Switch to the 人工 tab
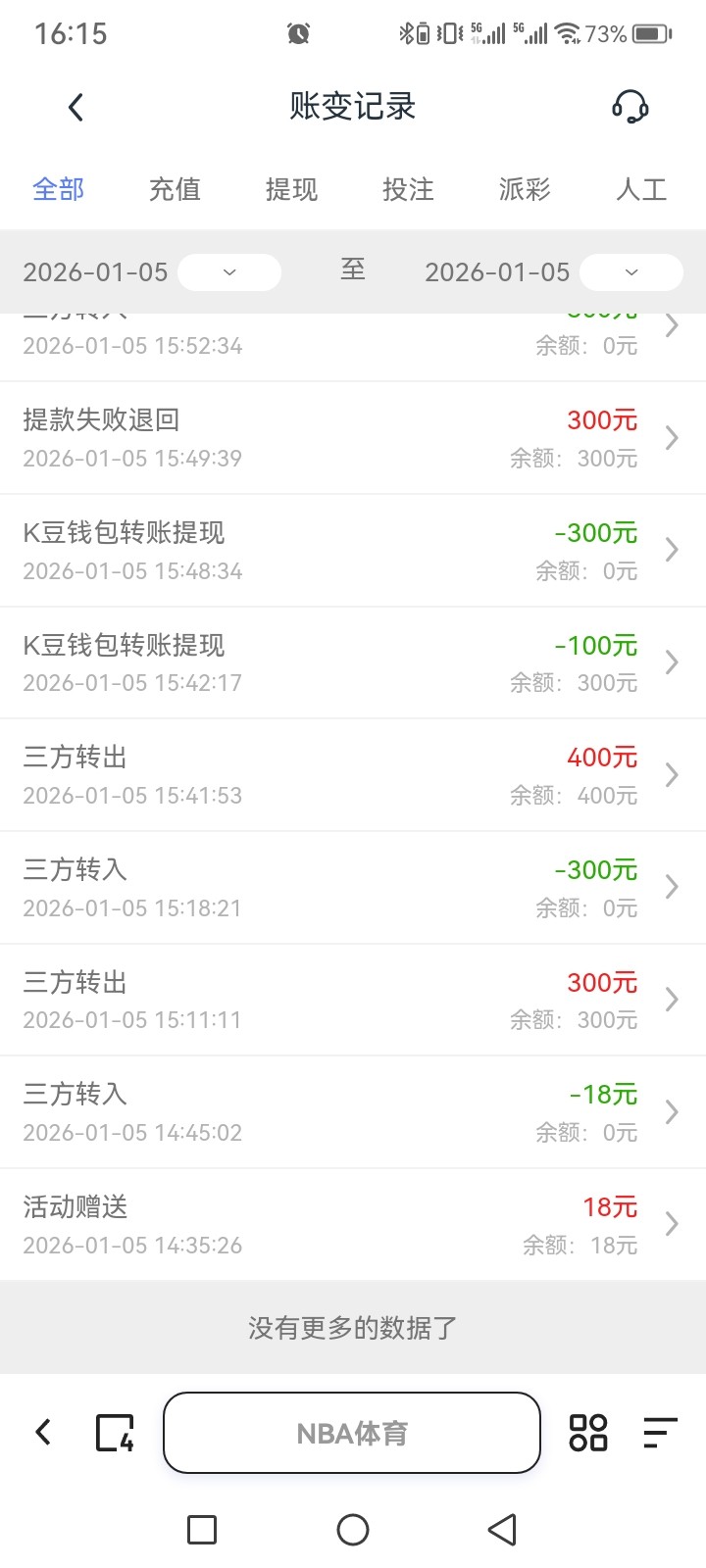706x1568 pixels. 641,189
